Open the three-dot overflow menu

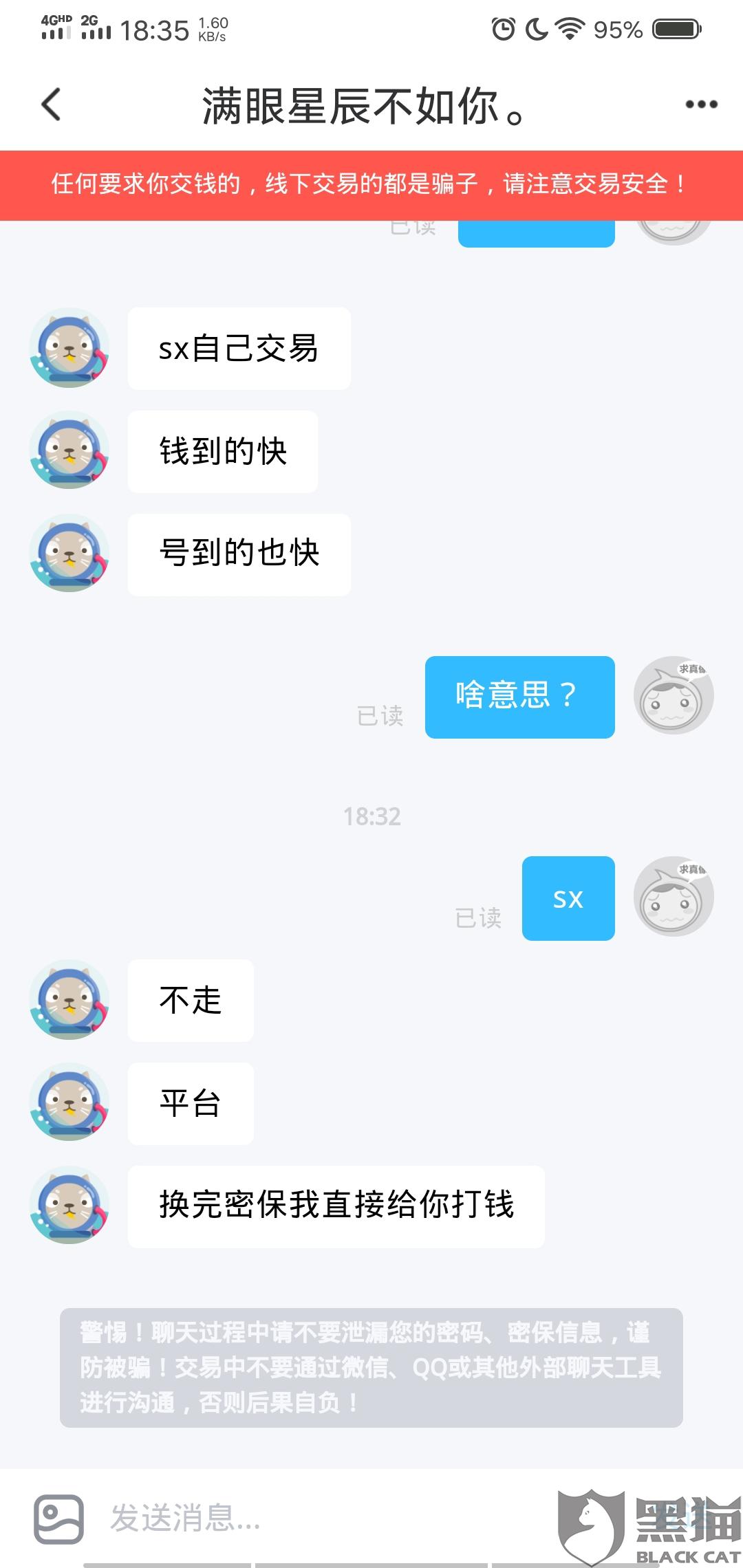click(701, 105)
